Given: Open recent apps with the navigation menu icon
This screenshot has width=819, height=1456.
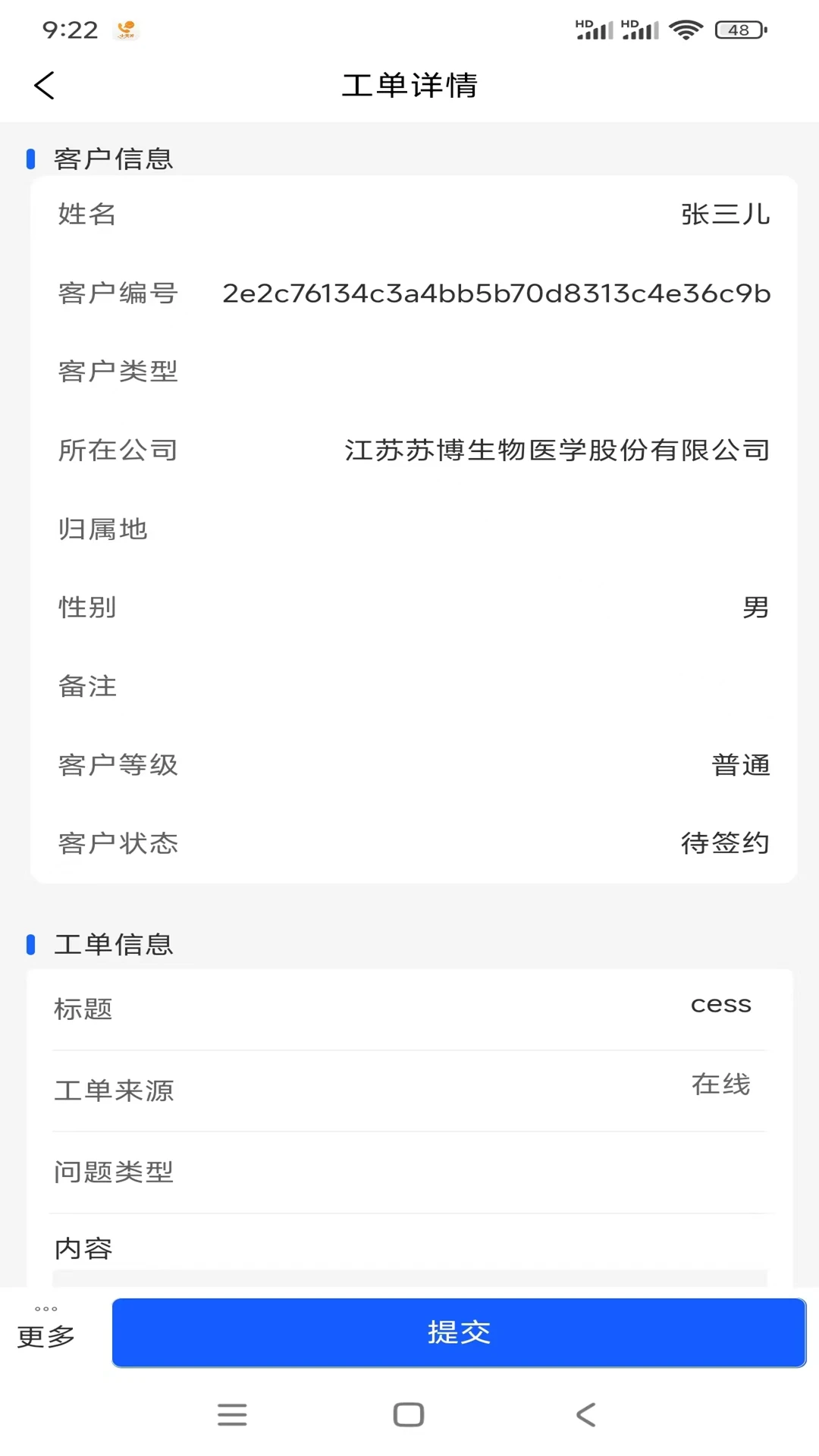Looking at the screenshot, I should (x=232, y=1414).
